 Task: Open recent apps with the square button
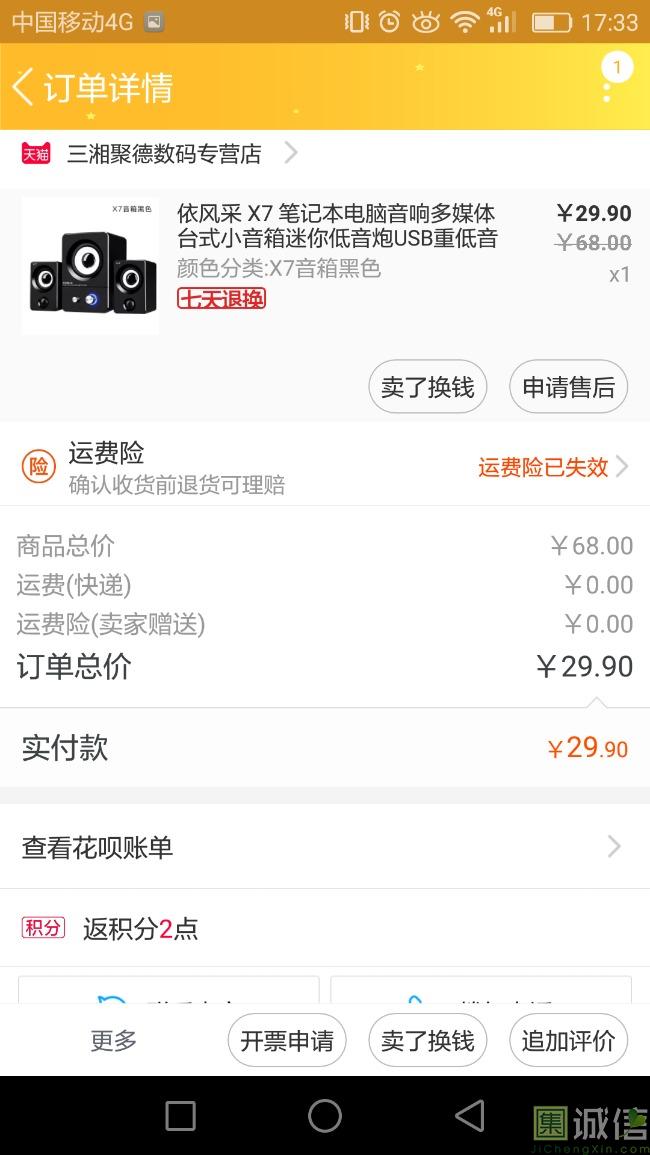click(180, 1116)
